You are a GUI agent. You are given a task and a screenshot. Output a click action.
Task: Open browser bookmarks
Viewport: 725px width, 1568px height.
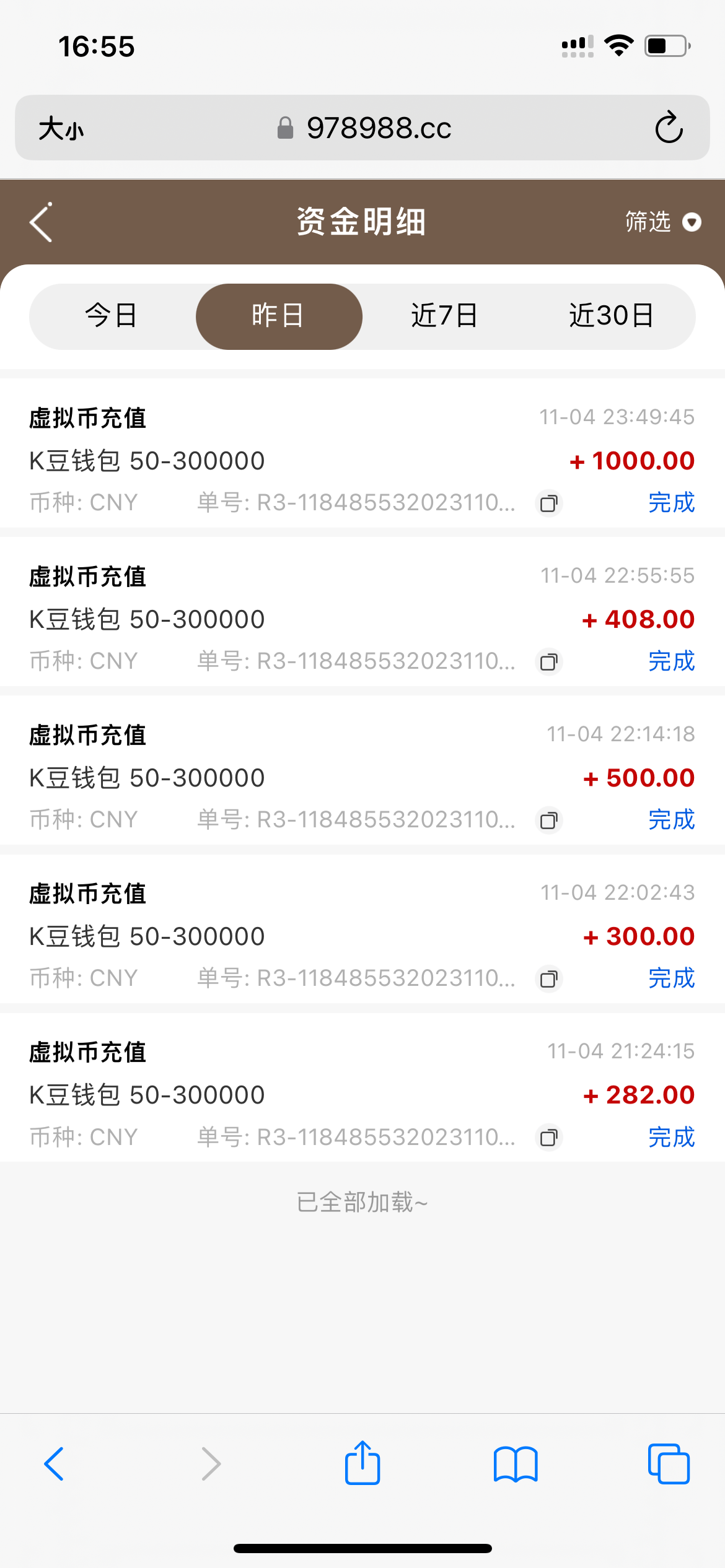point(516,1464)
